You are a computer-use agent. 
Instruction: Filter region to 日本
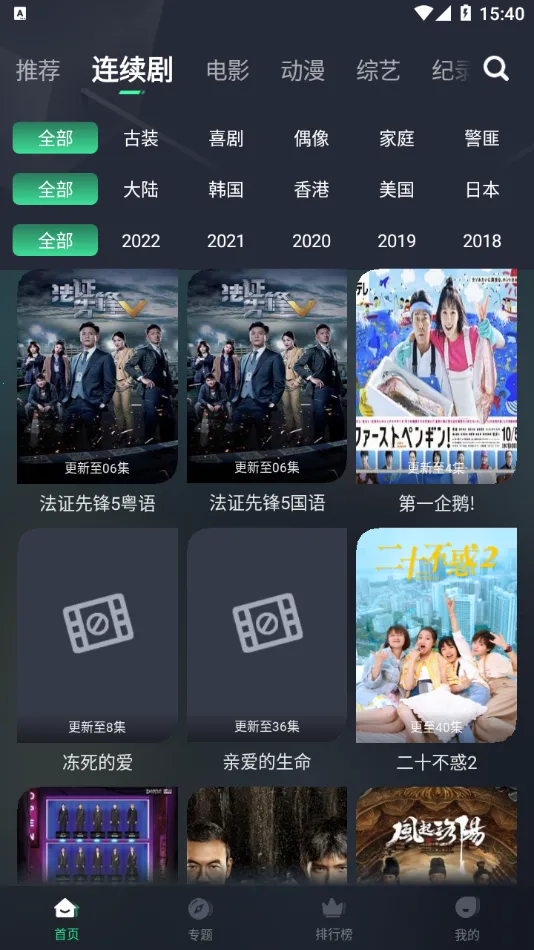[x=482, y=189]
